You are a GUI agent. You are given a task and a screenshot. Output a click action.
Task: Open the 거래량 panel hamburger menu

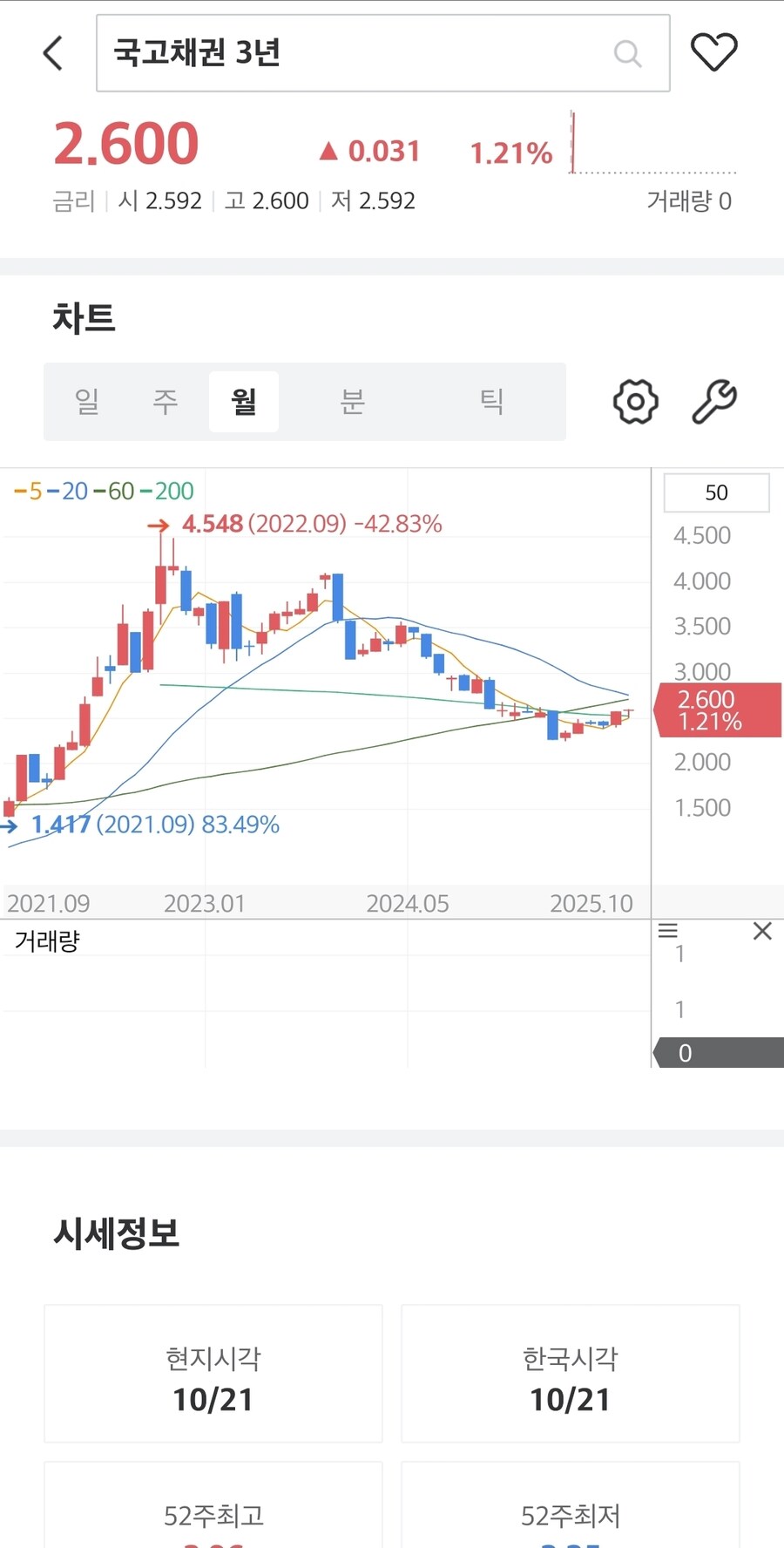click(x=669, y=931)
